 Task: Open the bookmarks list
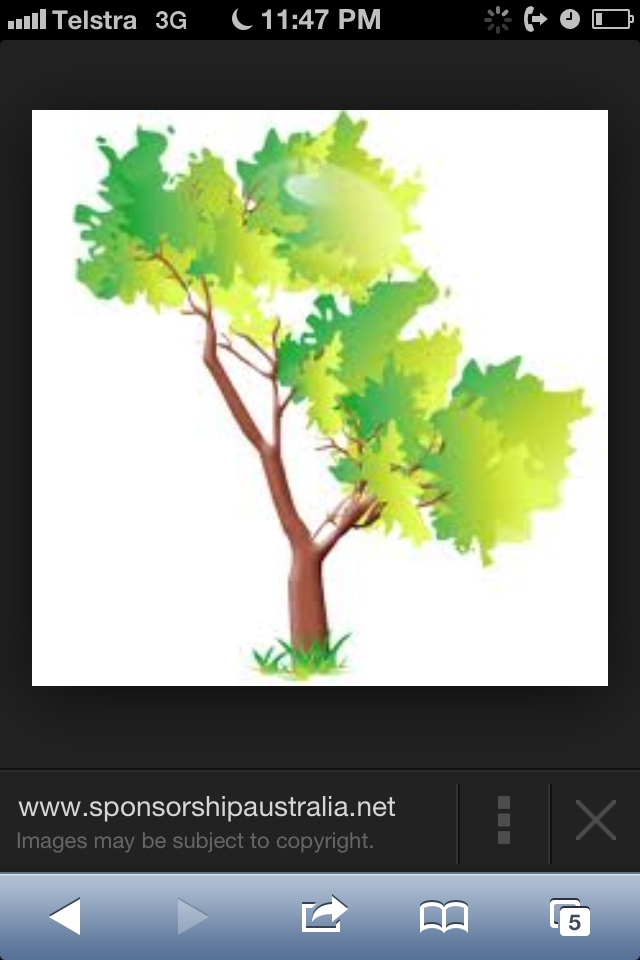(x=443, y=916)
